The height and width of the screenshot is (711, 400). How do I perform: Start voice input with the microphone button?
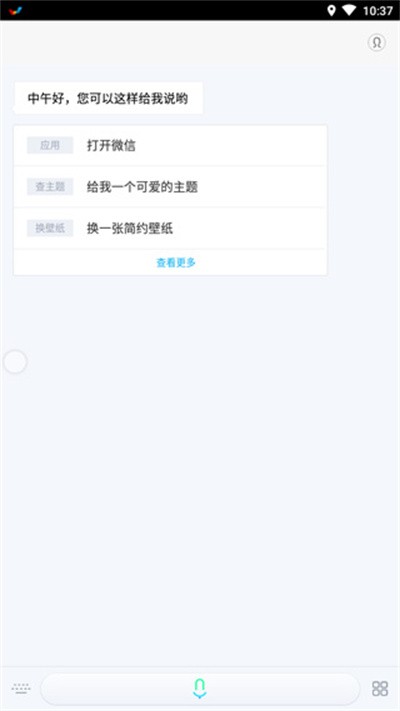click(200, 689)
